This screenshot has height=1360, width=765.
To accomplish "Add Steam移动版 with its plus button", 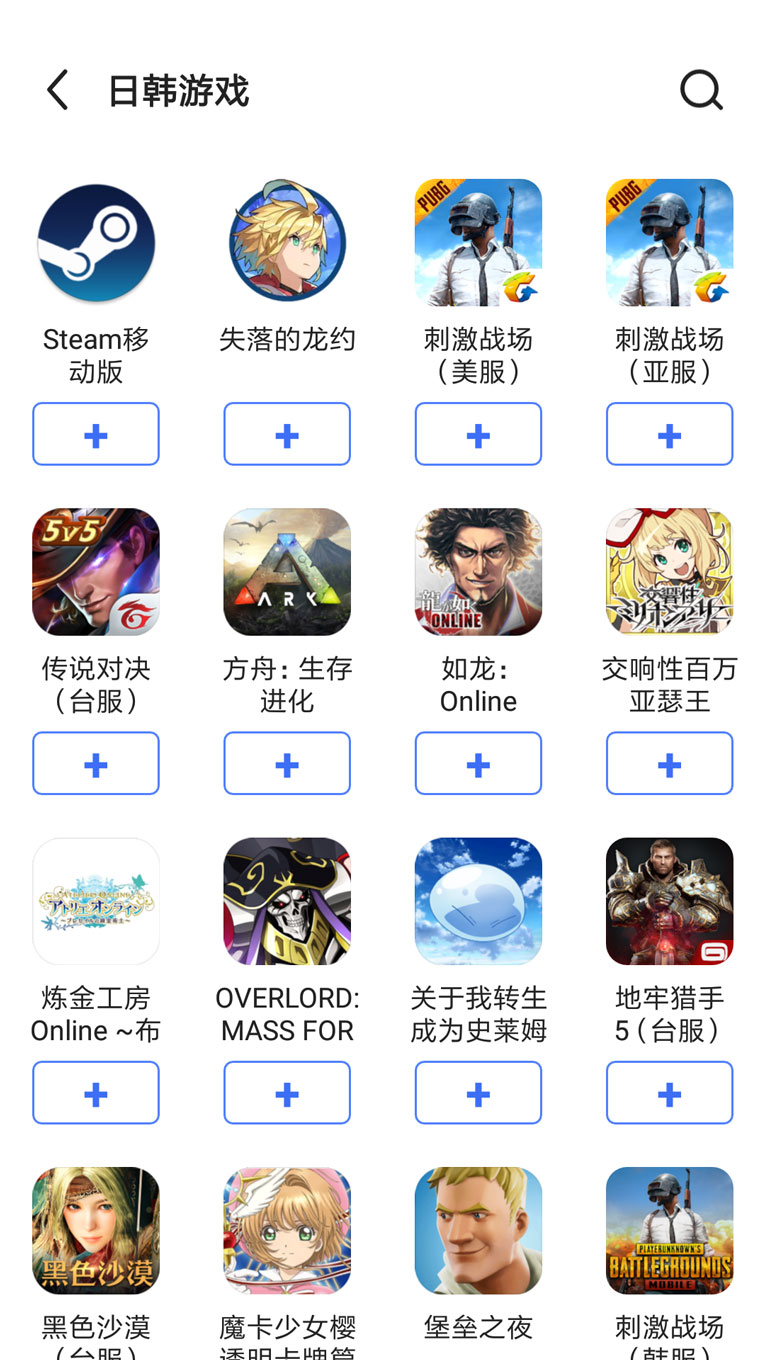I will [x=95, y=434].
